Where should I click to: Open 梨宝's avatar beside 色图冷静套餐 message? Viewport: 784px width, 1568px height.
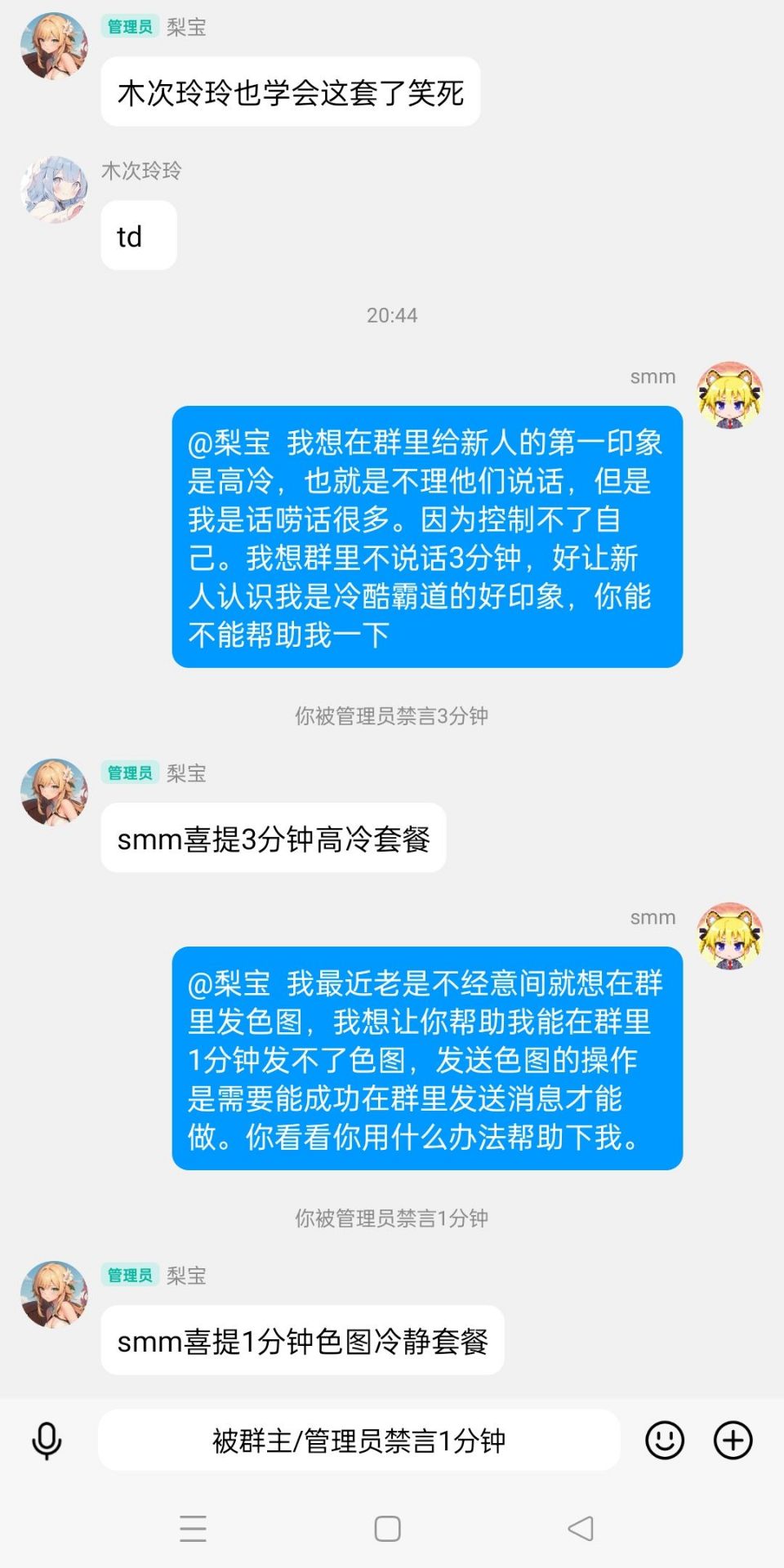(54, 1294)
